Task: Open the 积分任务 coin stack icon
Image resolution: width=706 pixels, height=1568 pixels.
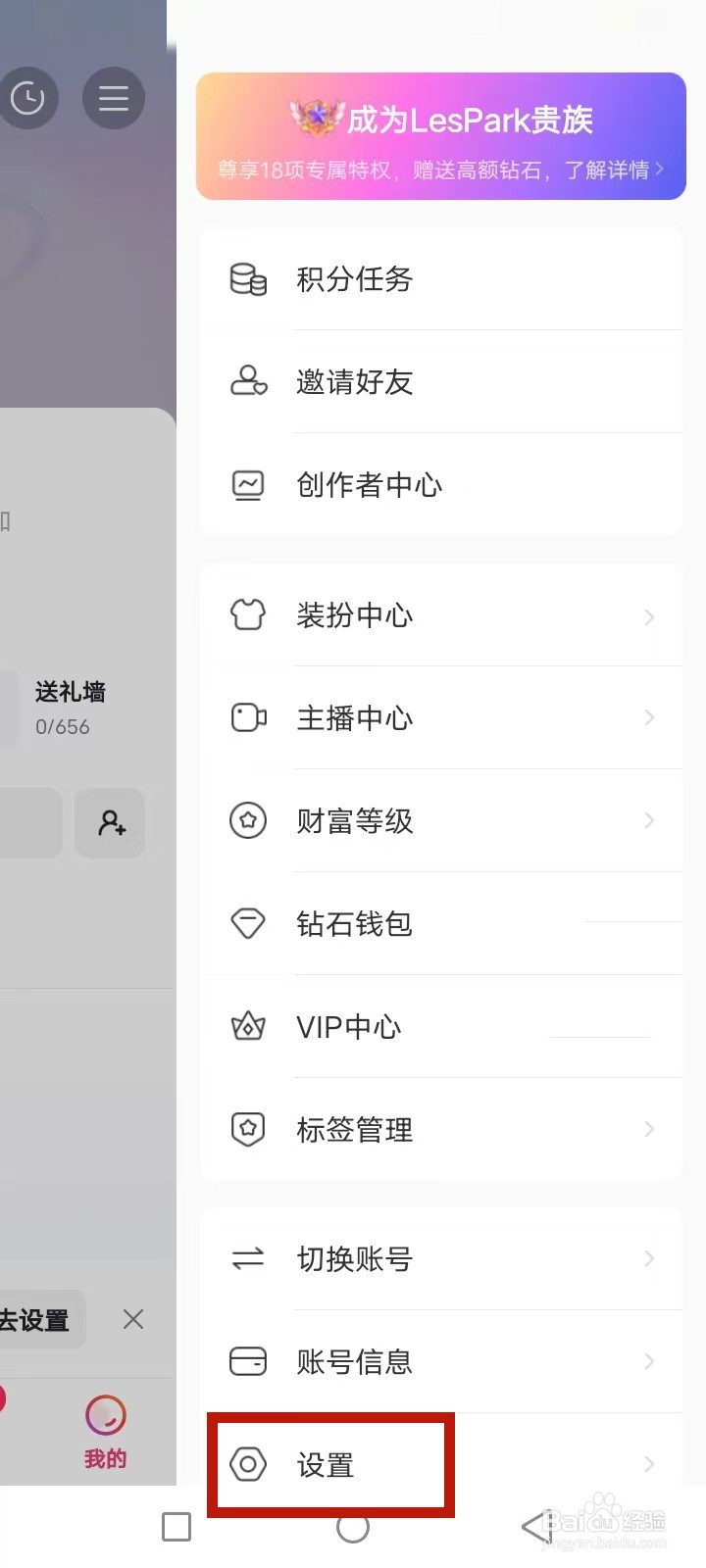Action: 248,280
